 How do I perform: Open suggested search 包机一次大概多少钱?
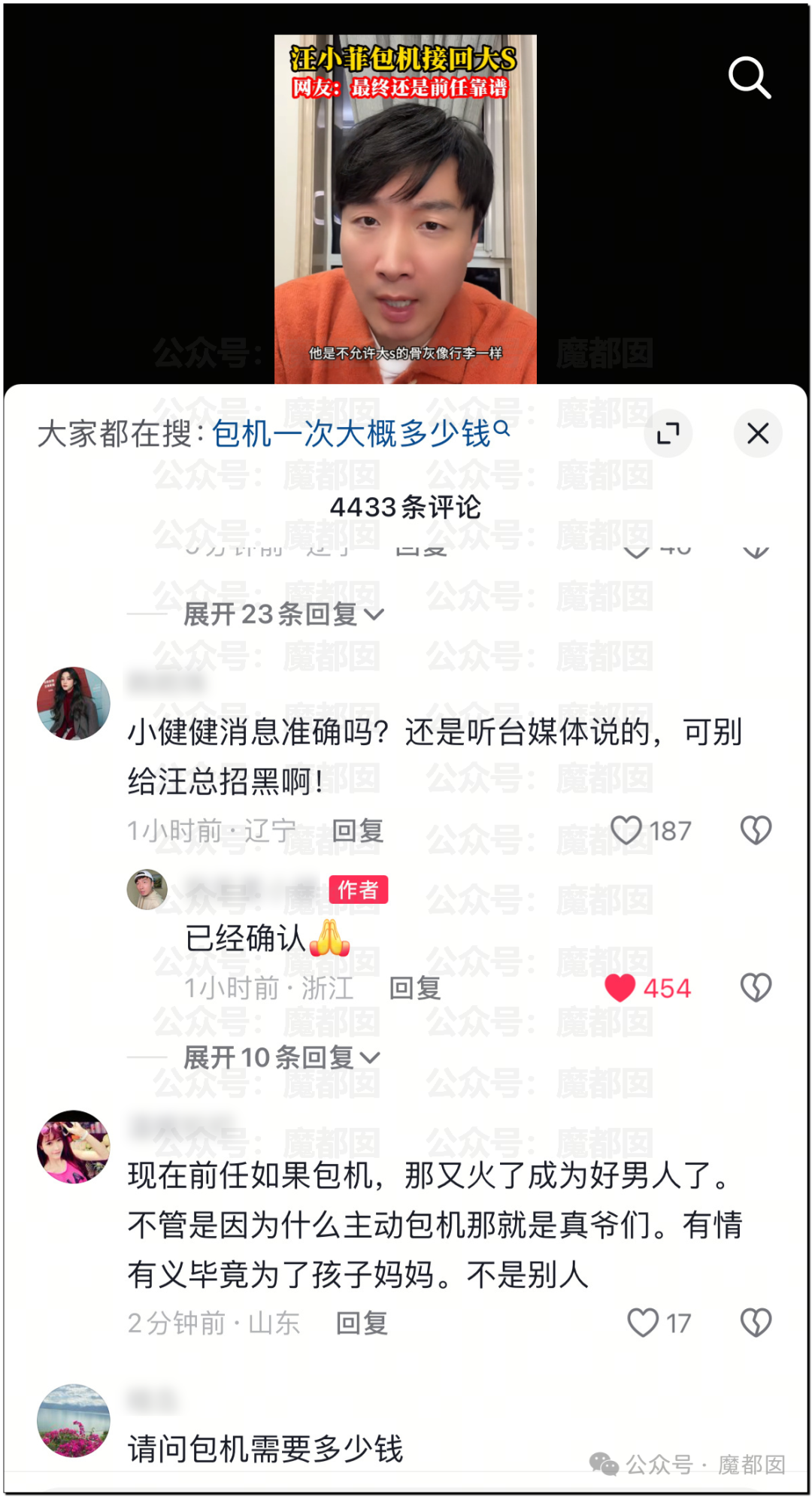(361, 433)
